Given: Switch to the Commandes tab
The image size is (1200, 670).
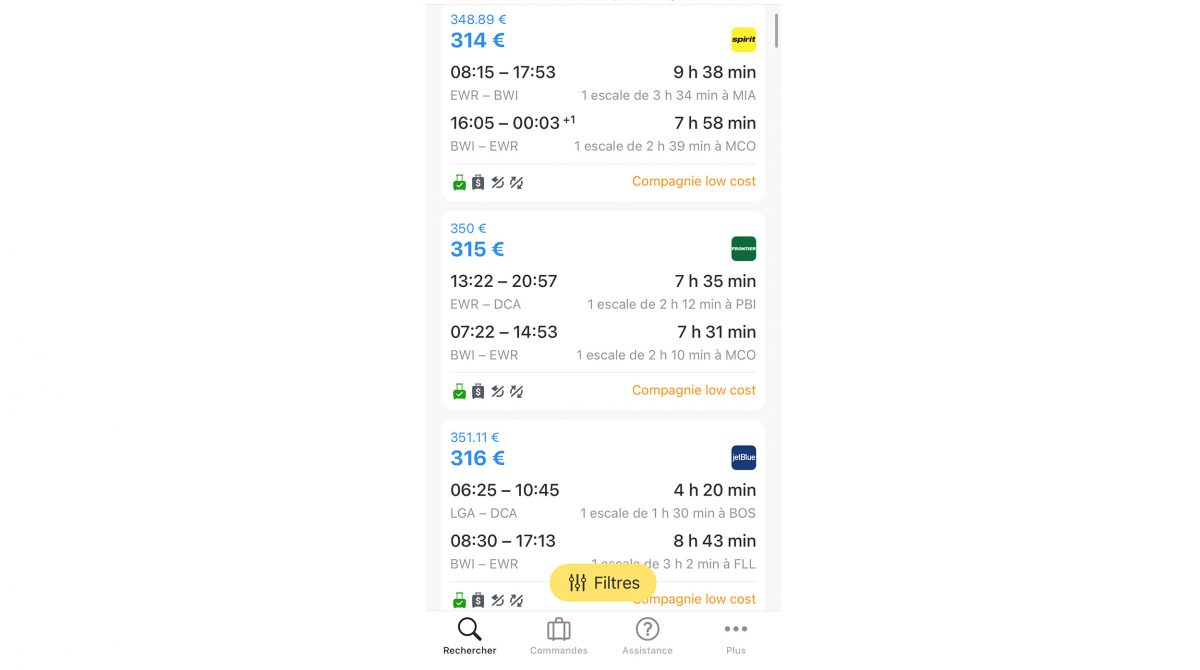Looking at the screenshot, I should click(x=558, y=636).
